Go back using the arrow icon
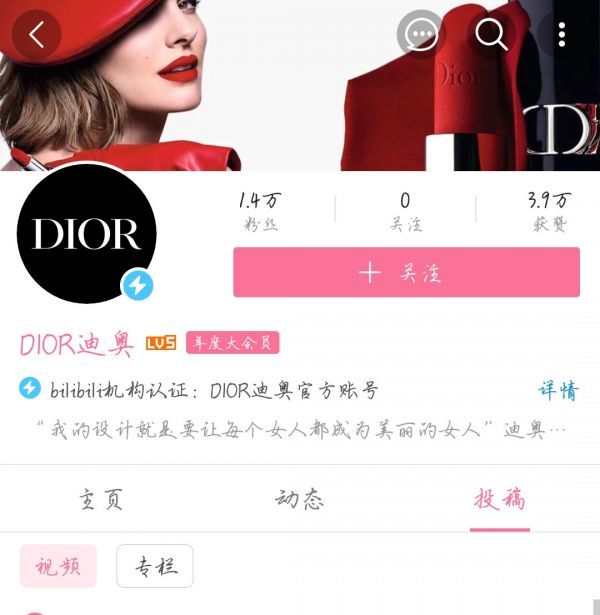The width and height of the screenshot is (600, 615). (37, 35)
